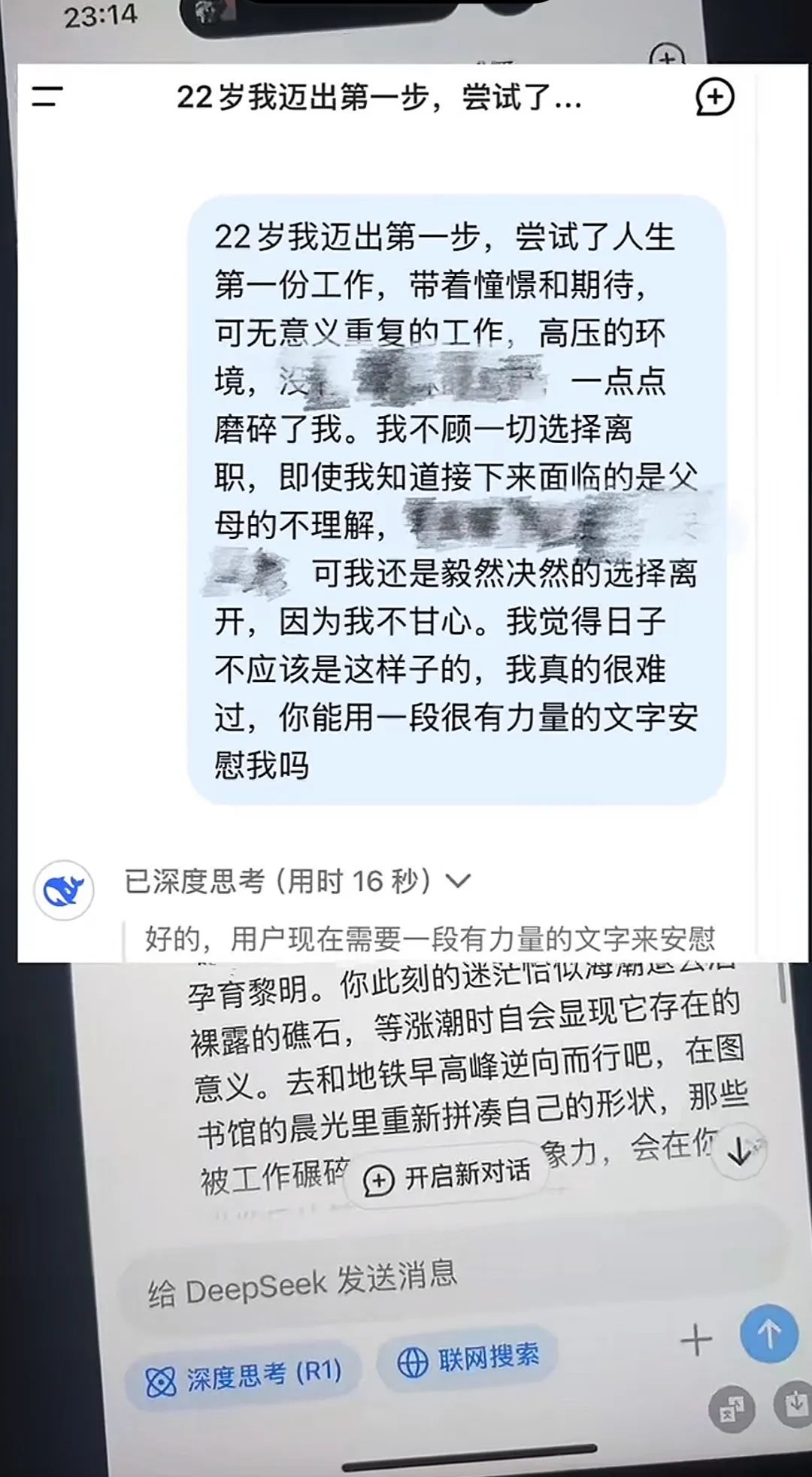Jump to the latest message with the down arrow

740,1151
